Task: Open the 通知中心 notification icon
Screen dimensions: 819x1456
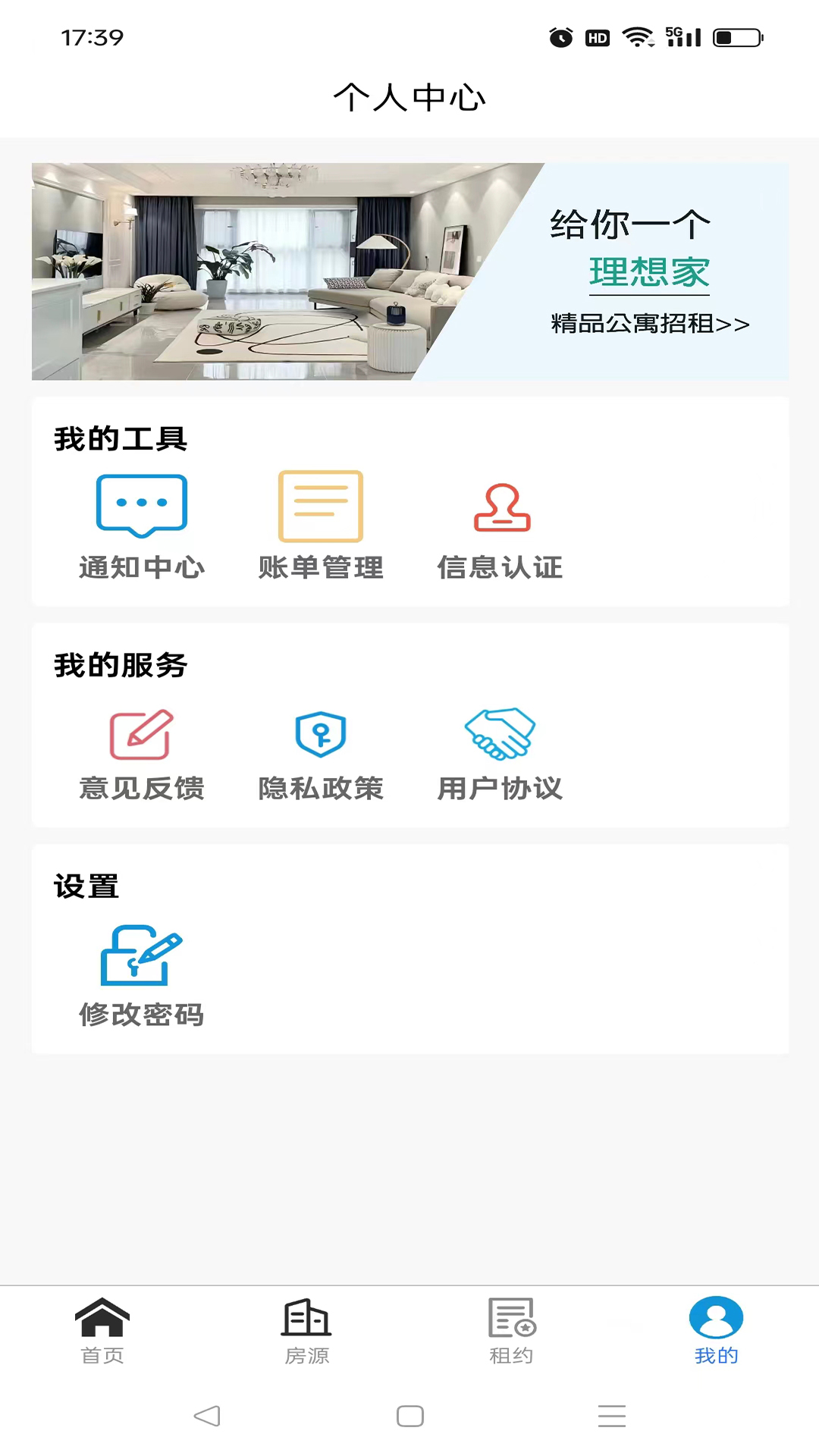Action: coord(141,506)
